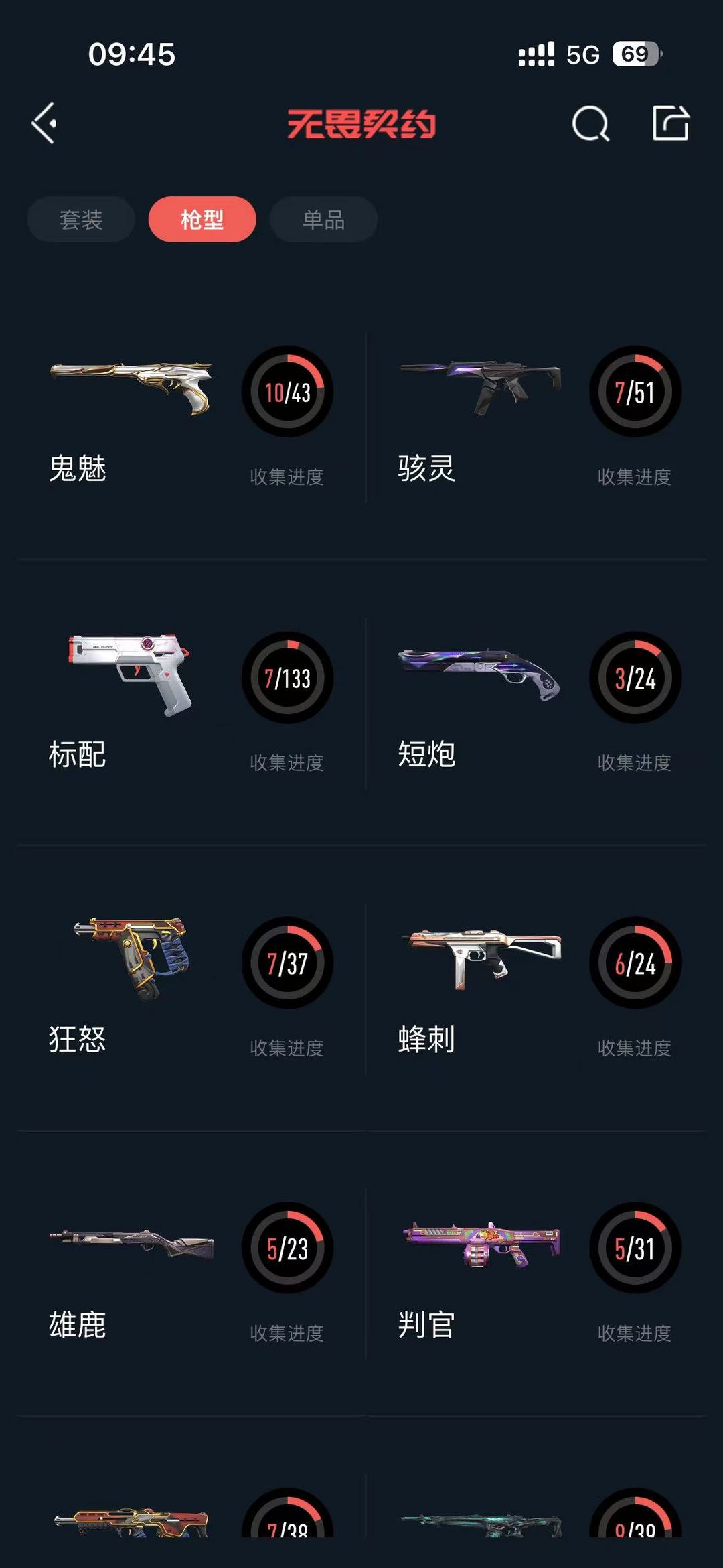Open the search icon

tap(590, 123)
